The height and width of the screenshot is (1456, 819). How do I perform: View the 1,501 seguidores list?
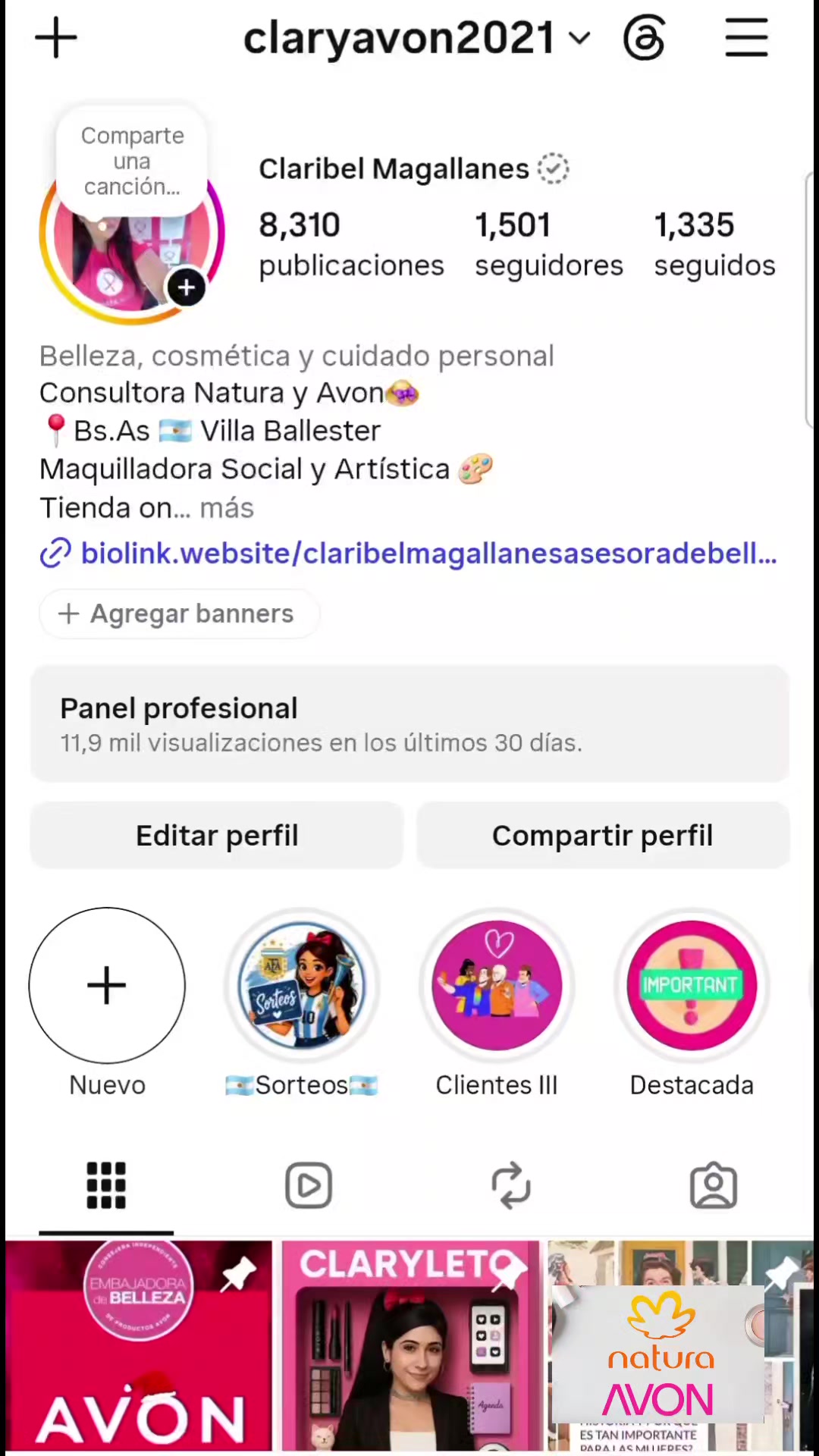click(x=549, y=244)
